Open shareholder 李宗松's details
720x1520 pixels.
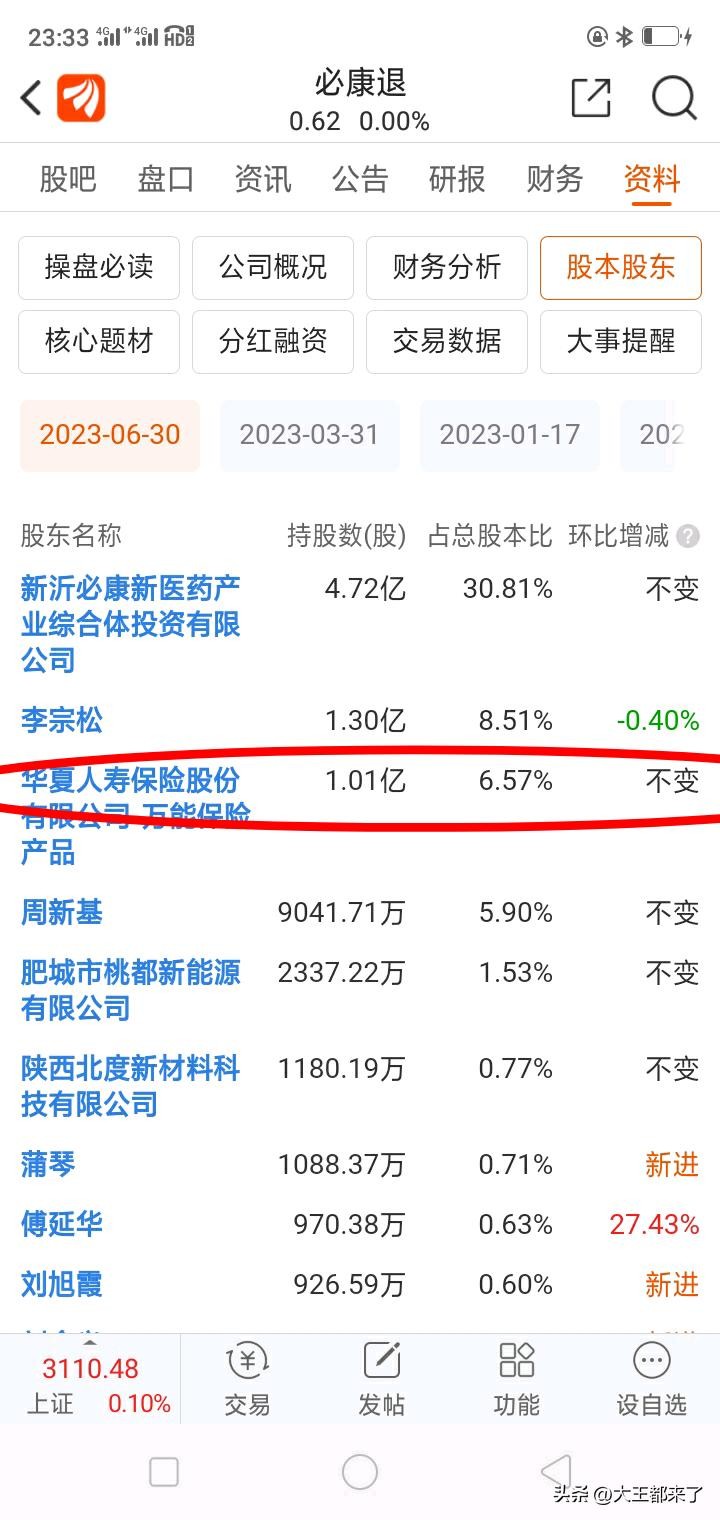click(x=62, y=720)
